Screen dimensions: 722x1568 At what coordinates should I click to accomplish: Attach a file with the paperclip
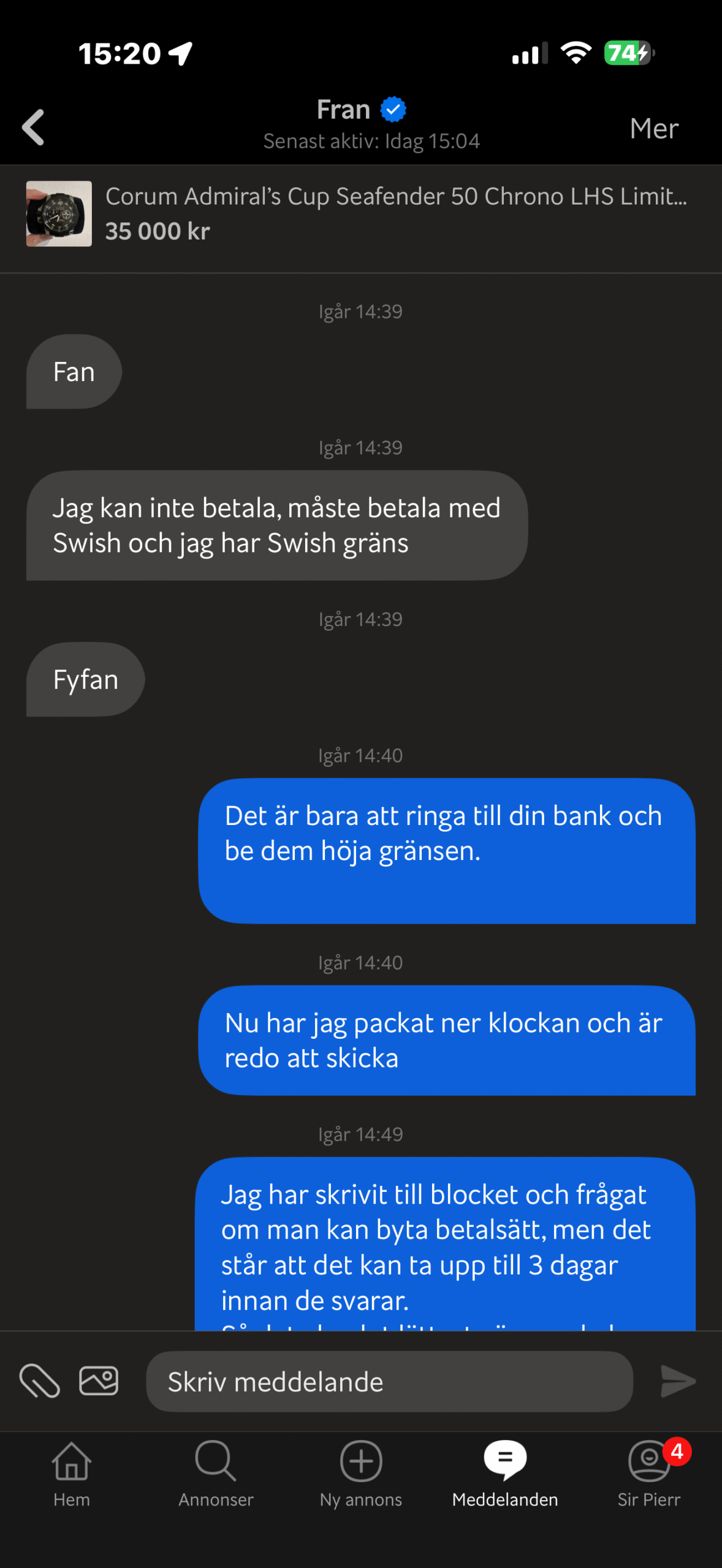40,1381
